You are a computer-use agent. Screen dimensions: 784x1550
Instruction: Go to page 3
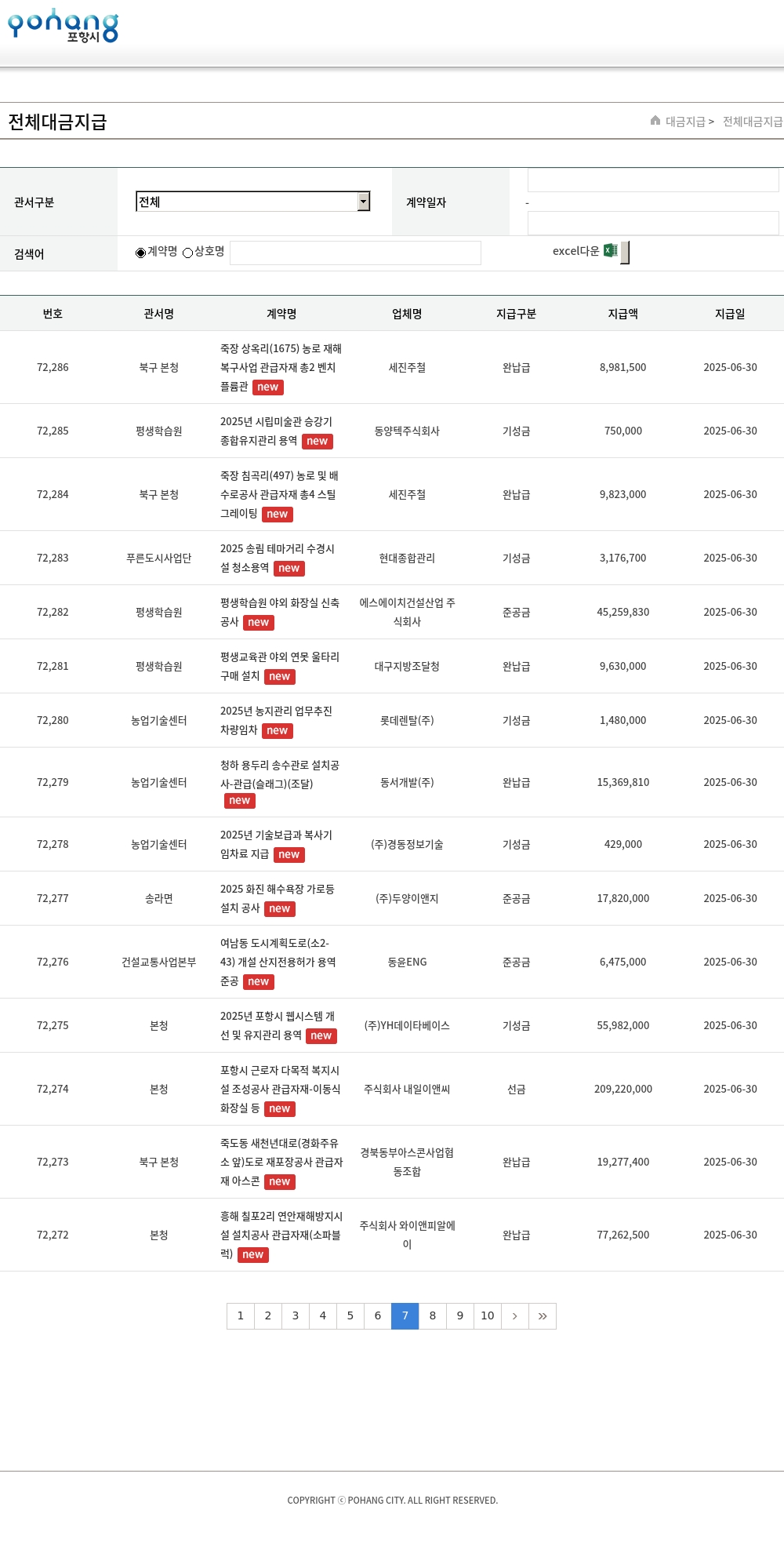[x=296, y=1316]
